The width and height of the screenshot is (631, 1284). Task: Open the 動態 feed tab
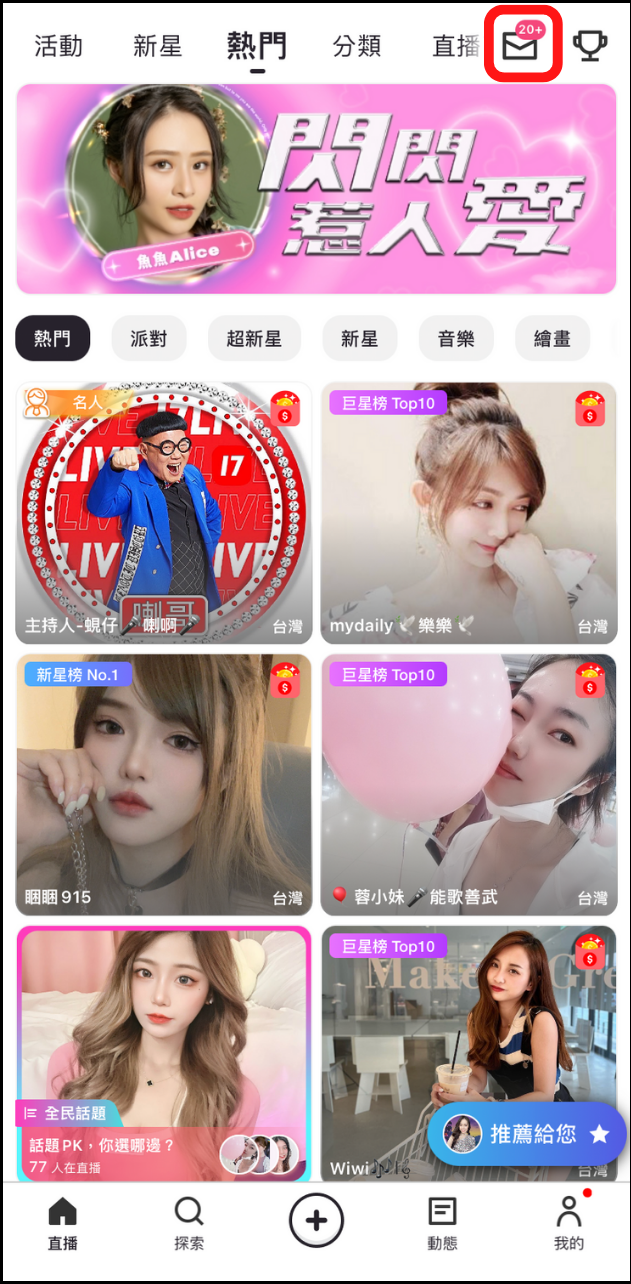(x=442, y=1224)
